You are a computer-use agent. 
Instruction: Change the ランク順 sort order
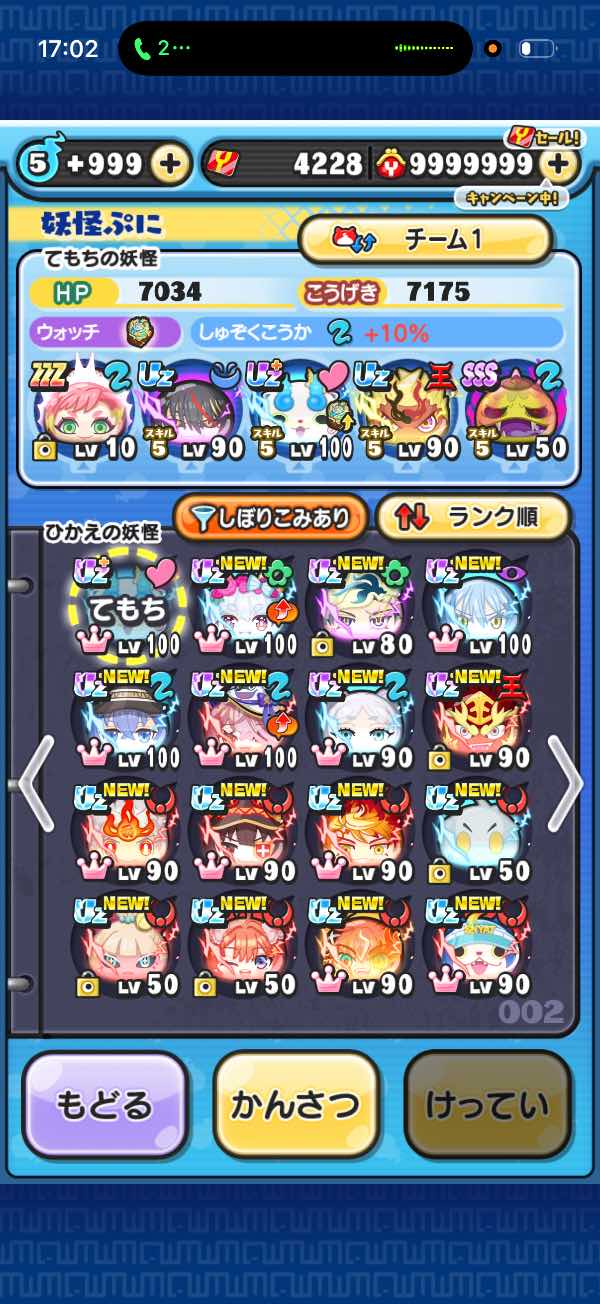(473, 517)
